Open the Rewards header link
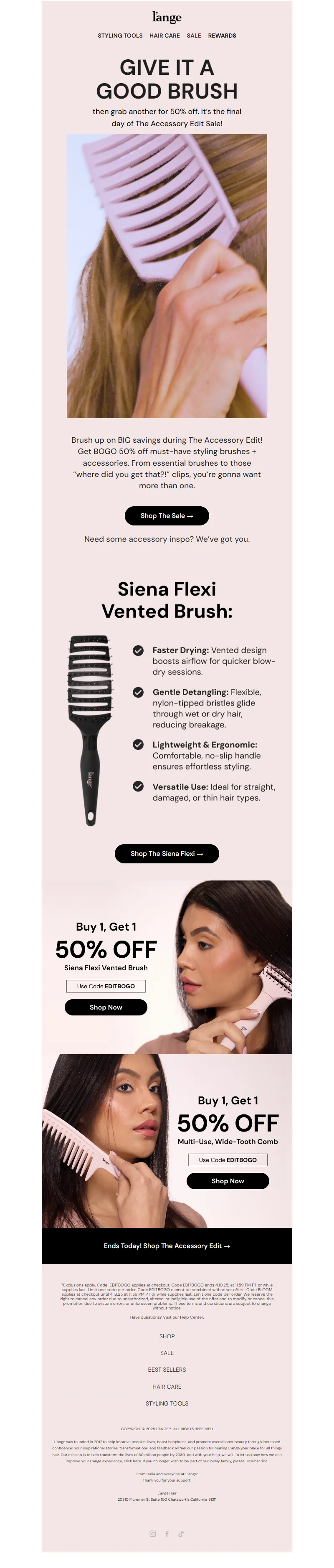Screen dimensions: 334x1568 (221, 36)
